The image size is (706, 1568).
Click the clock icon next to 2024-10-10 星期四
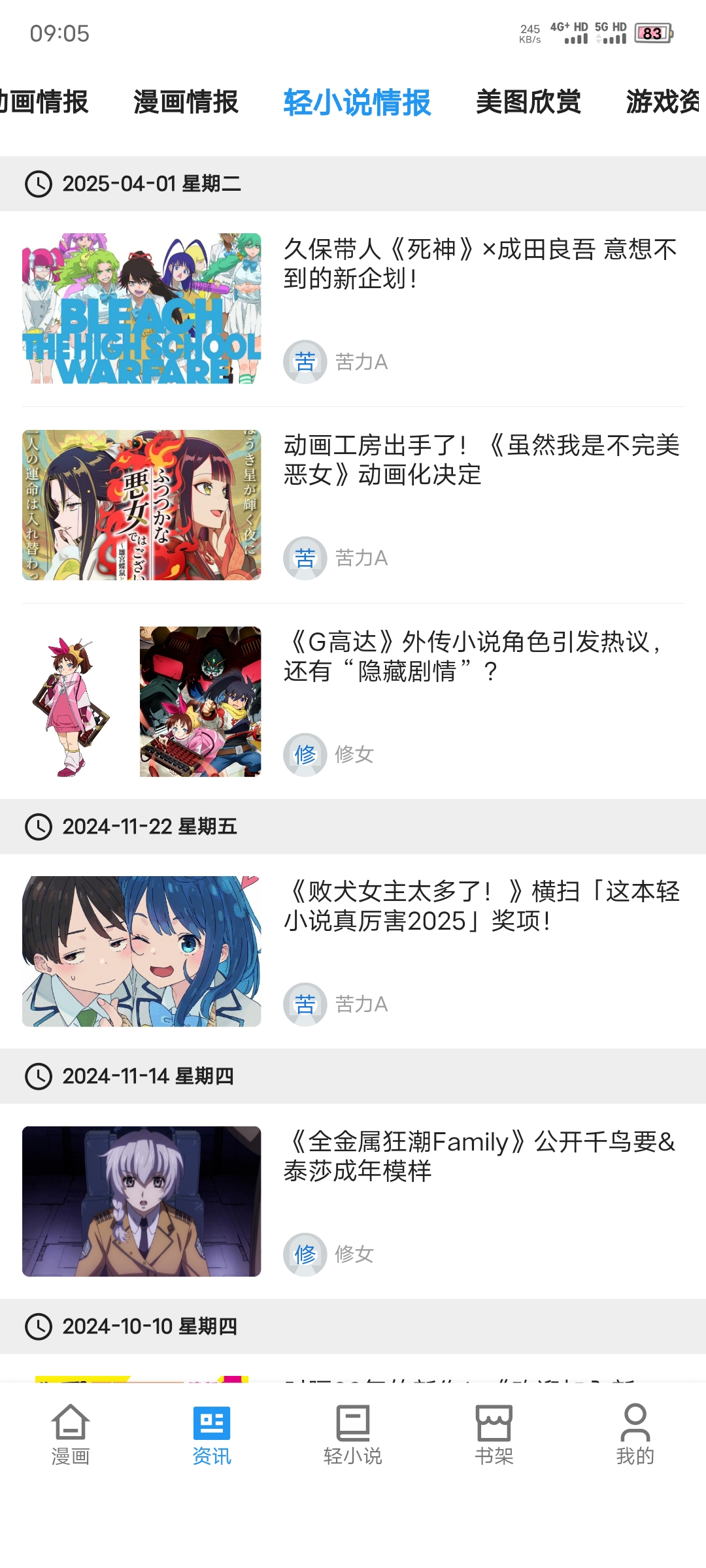click(x=38, y=1326)
